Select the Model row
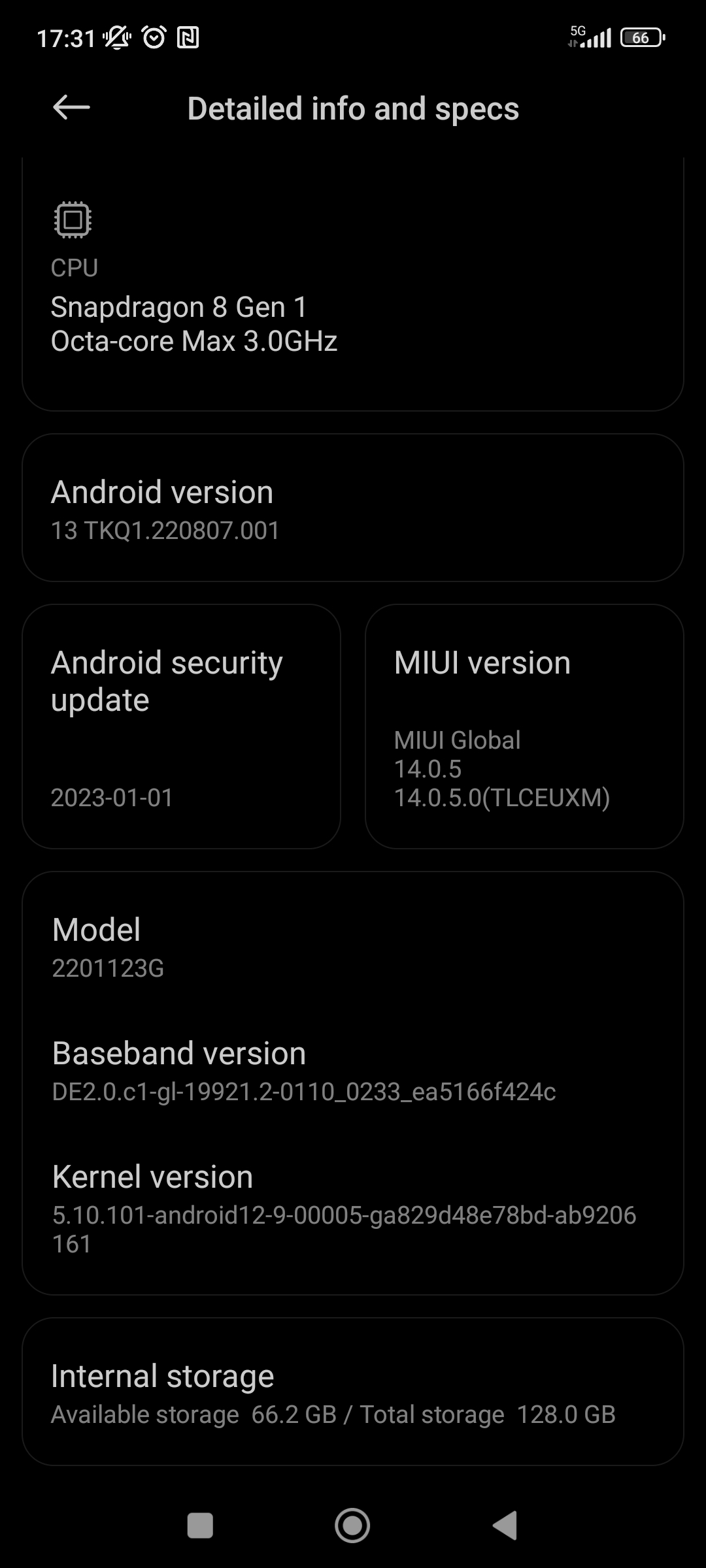The width and height of the screenshot is (706, 1568). coord(353,947)
